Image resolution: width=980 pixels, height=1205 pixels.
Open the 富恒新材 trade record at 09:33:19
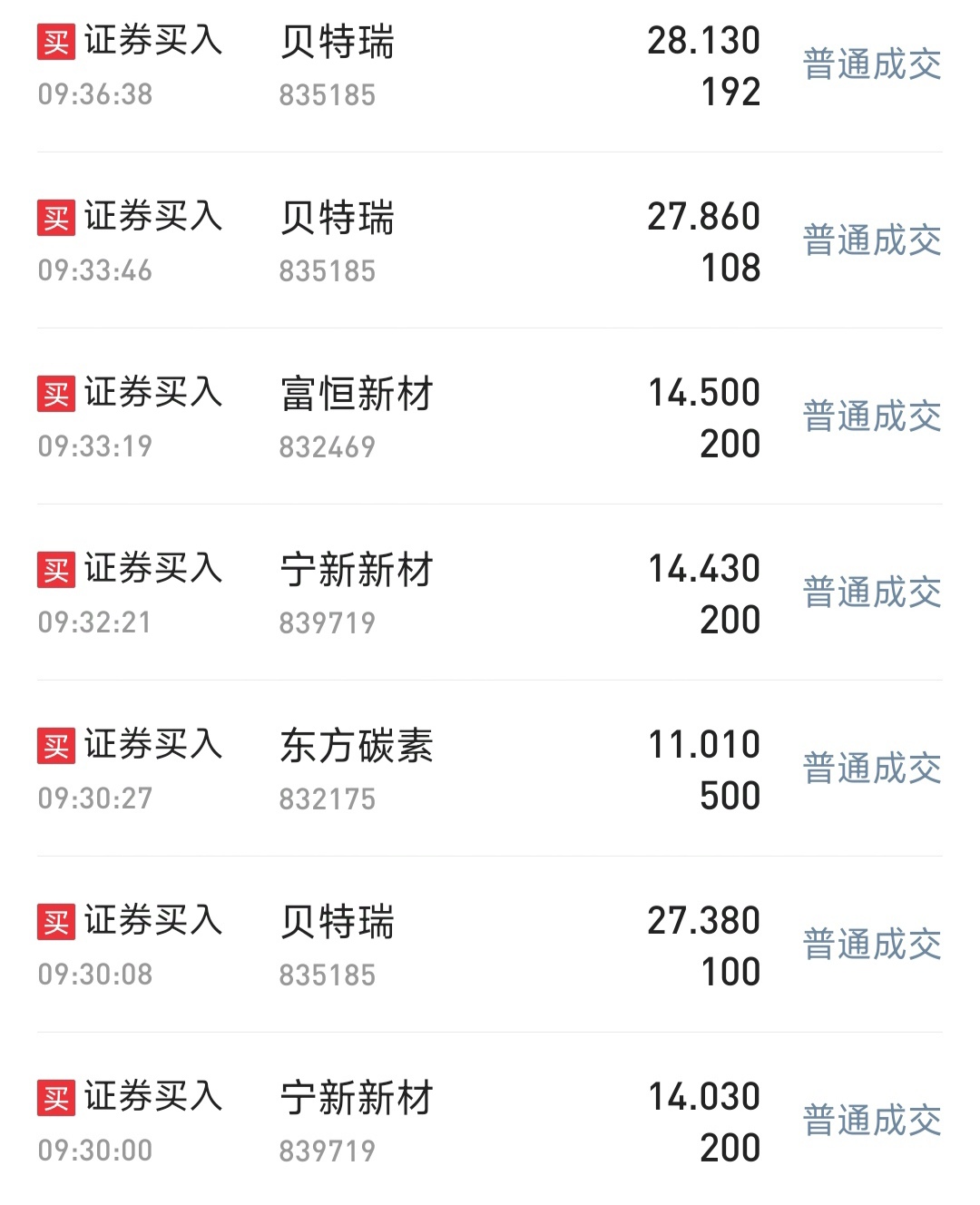click(x=490, y=418)
